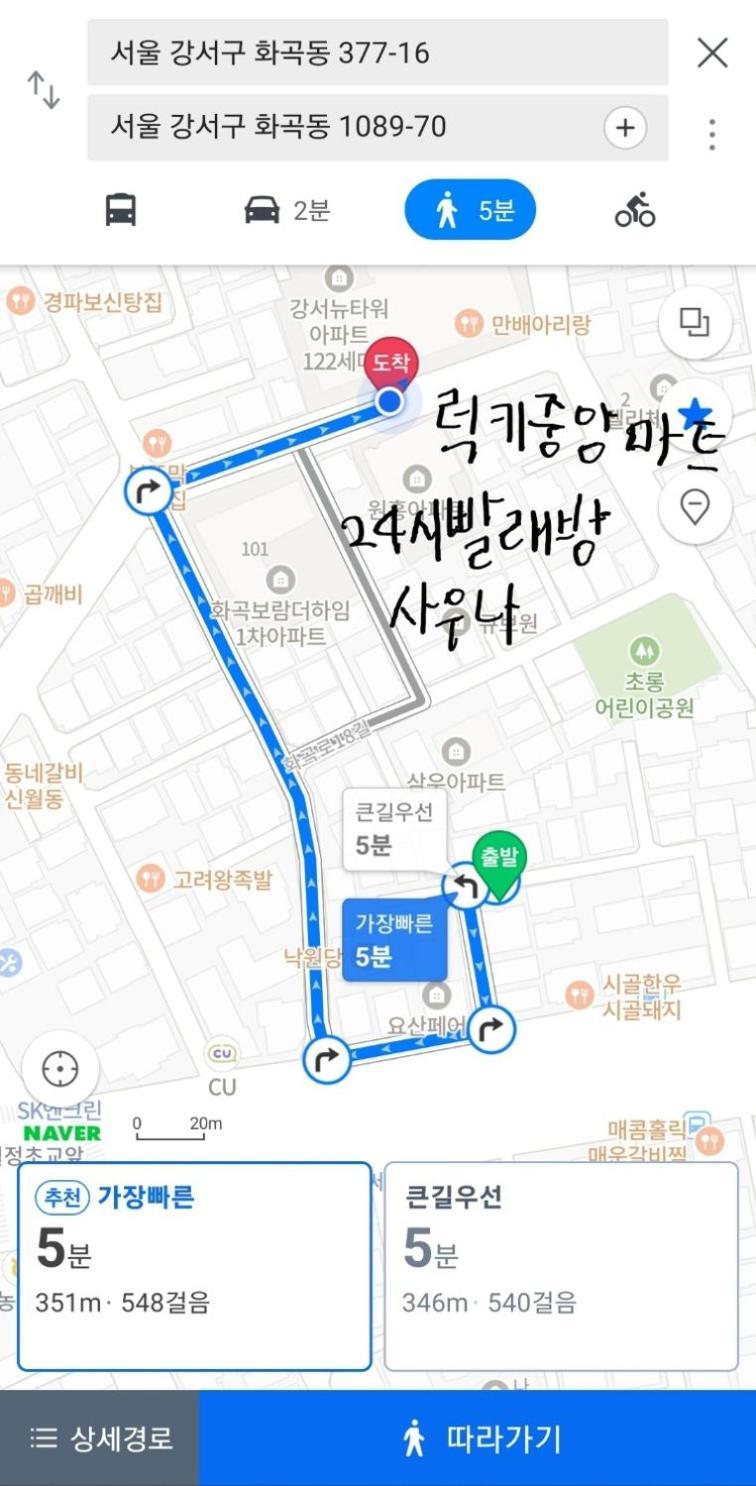Open the three-dot overflow menu

(712, 133)
